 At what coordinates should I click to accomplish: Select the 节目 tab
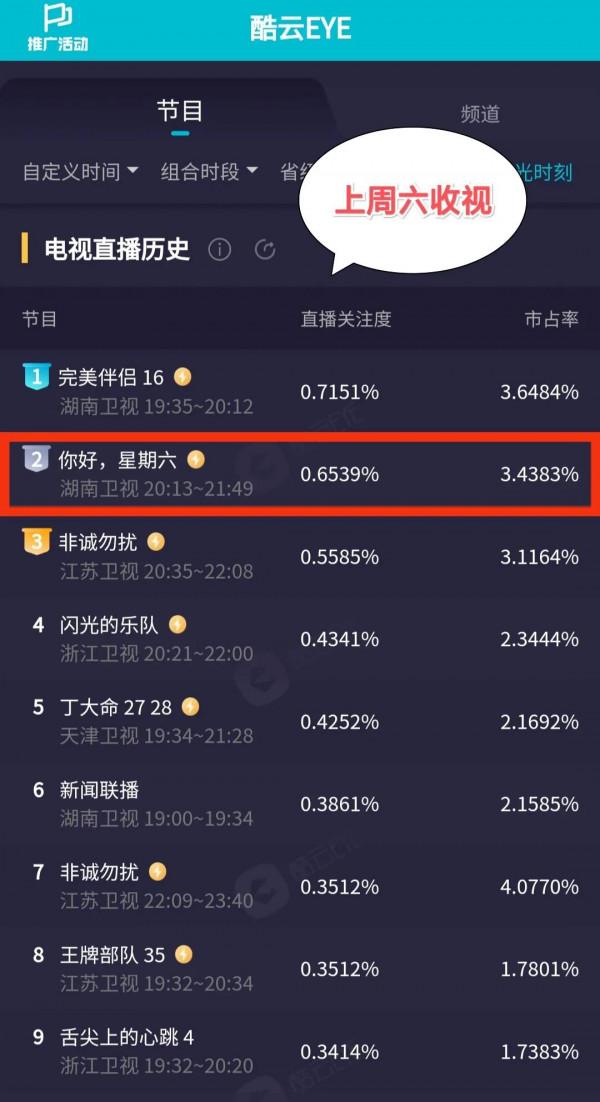[x=180, y=111]
